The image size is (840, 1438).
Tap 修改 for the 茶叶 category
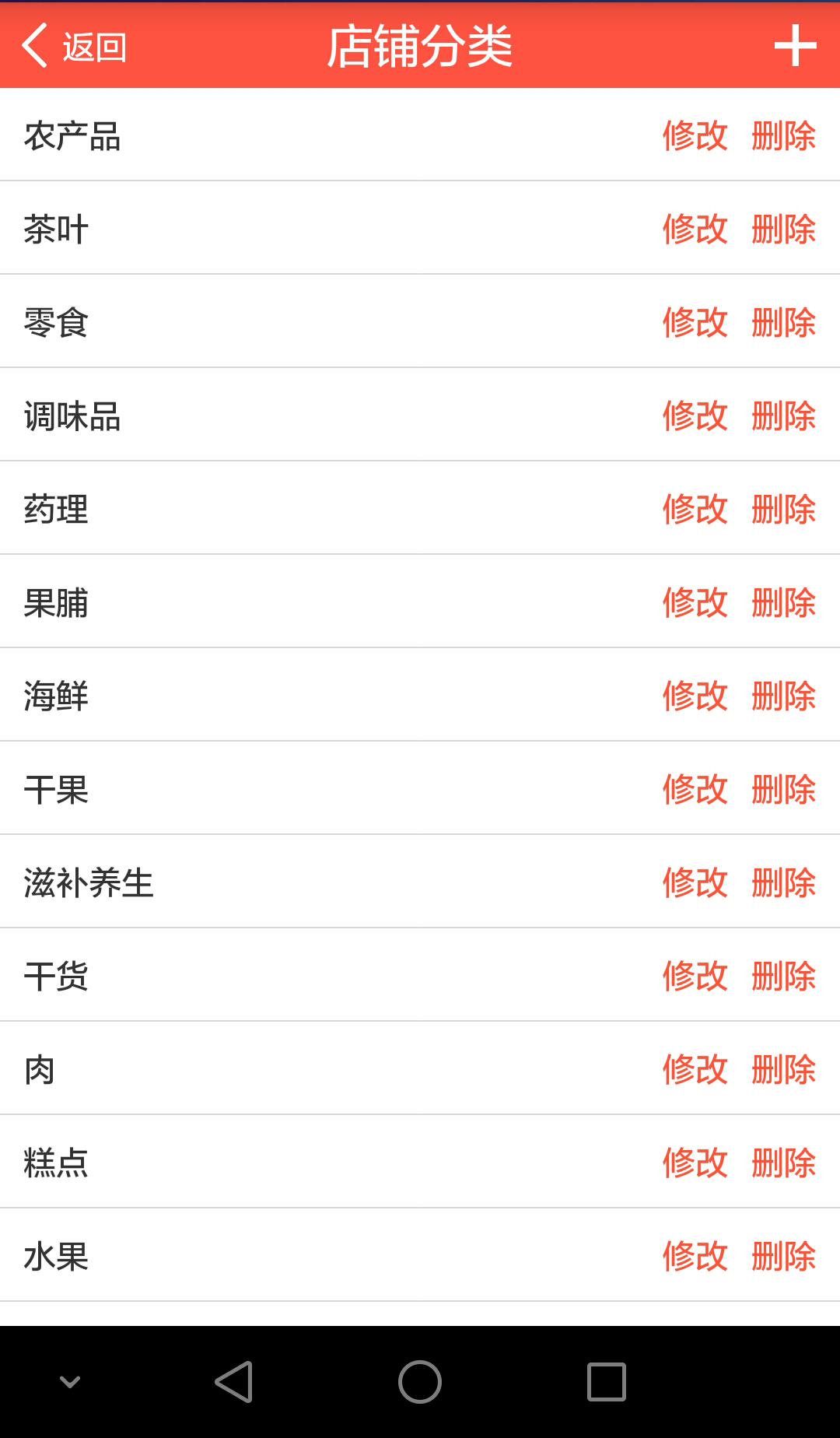click(x=695, y=229)
